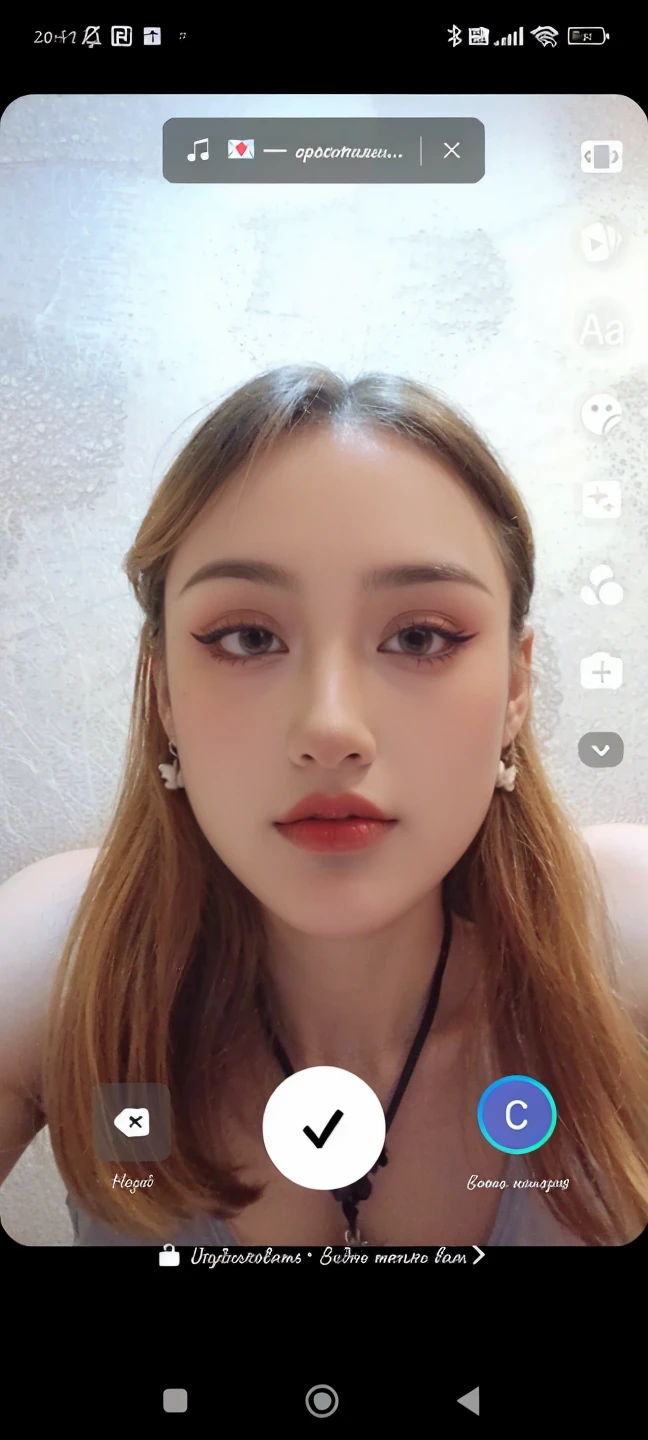
Task: Tap the circular C avatar button
Action: [x=516, y=1115]
